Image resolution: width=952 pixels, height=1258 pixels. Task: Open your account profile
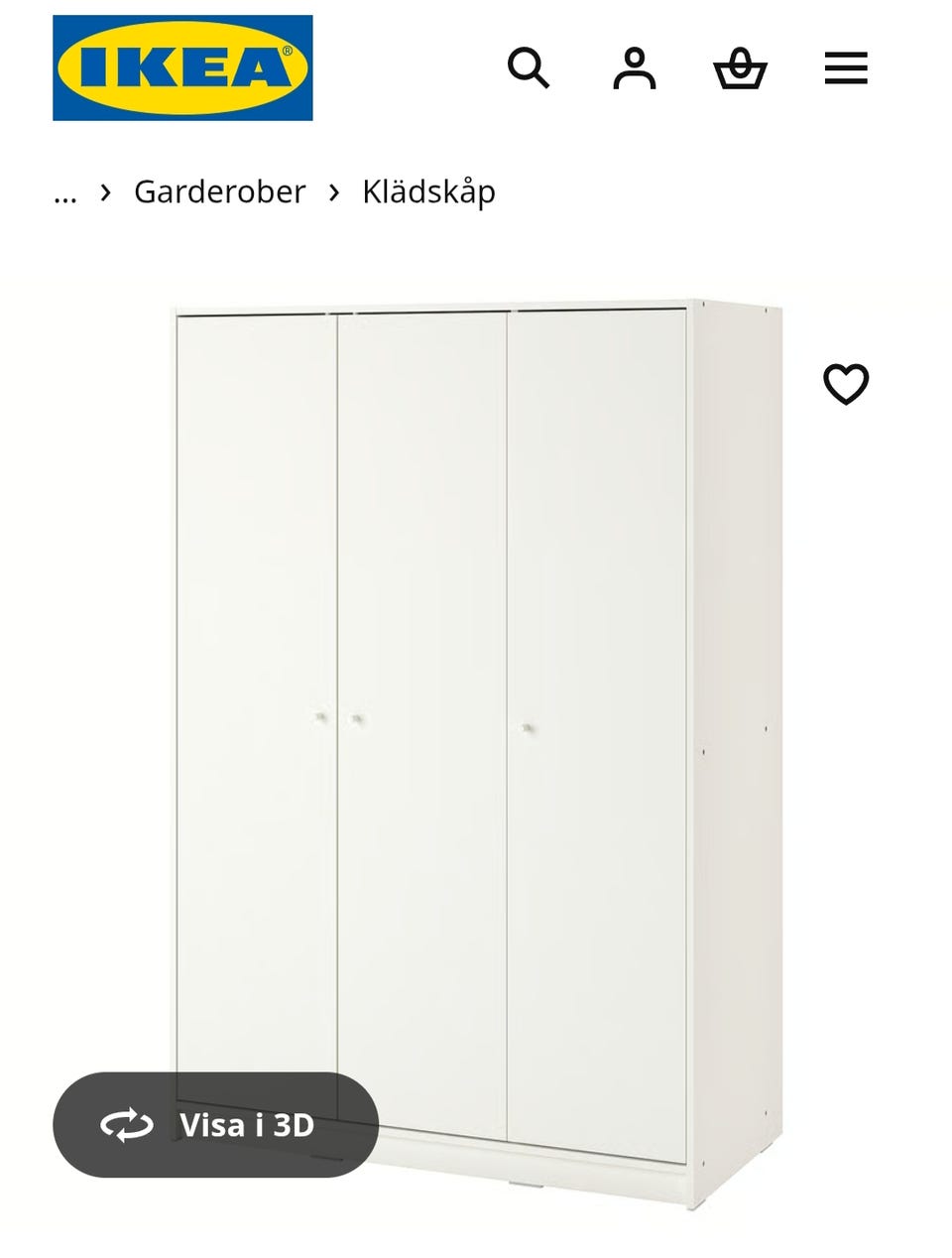pyautogui.click(x=636, y=67)
